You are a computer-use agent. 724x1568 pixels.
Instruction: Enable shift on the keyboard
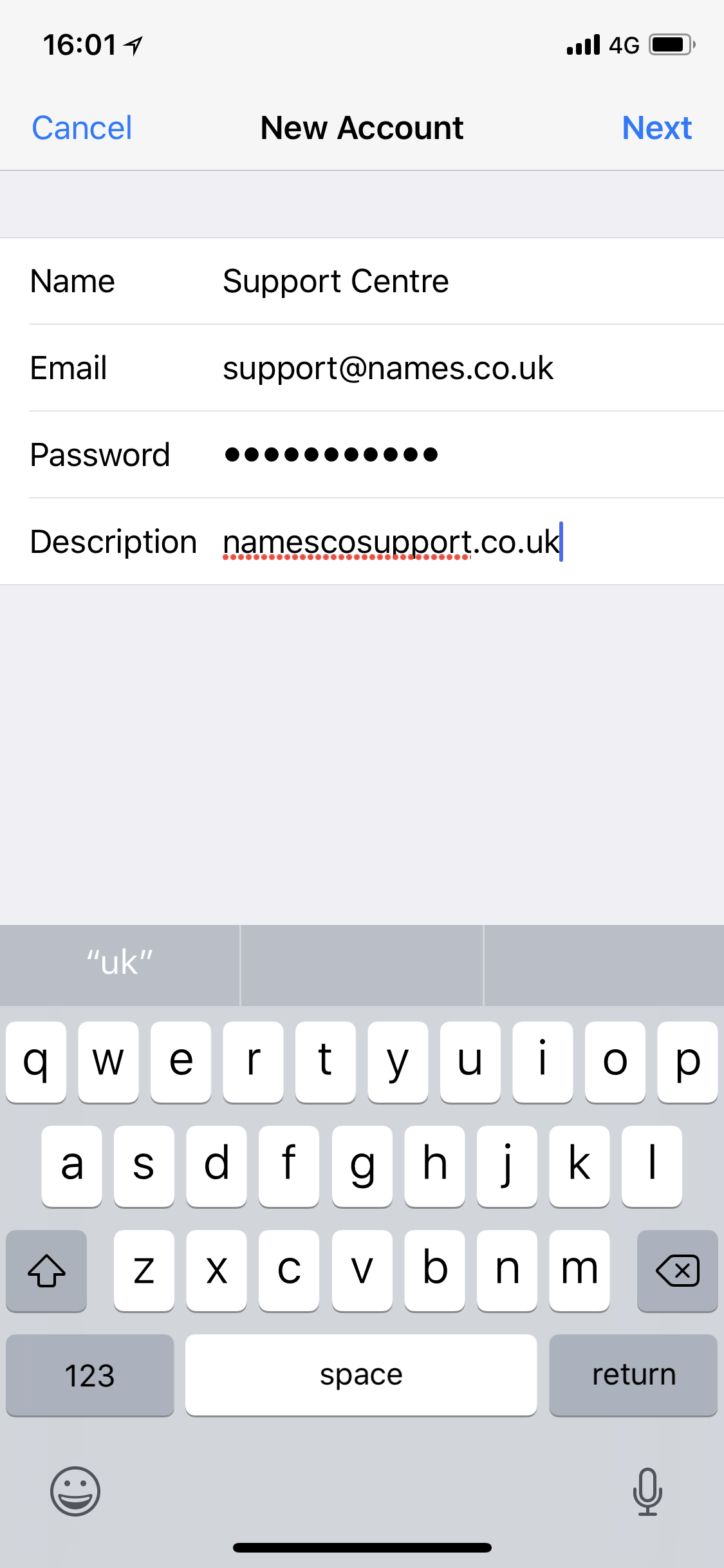46,1271
